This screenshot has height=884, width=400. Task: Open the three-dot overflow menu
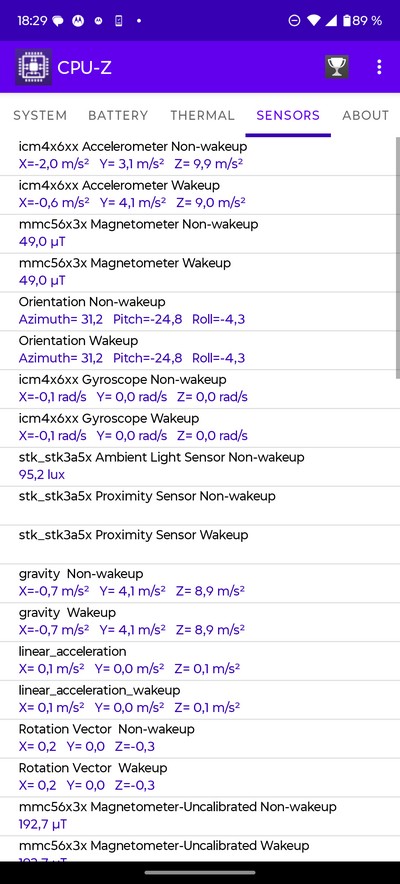click(x=379, y=67)
